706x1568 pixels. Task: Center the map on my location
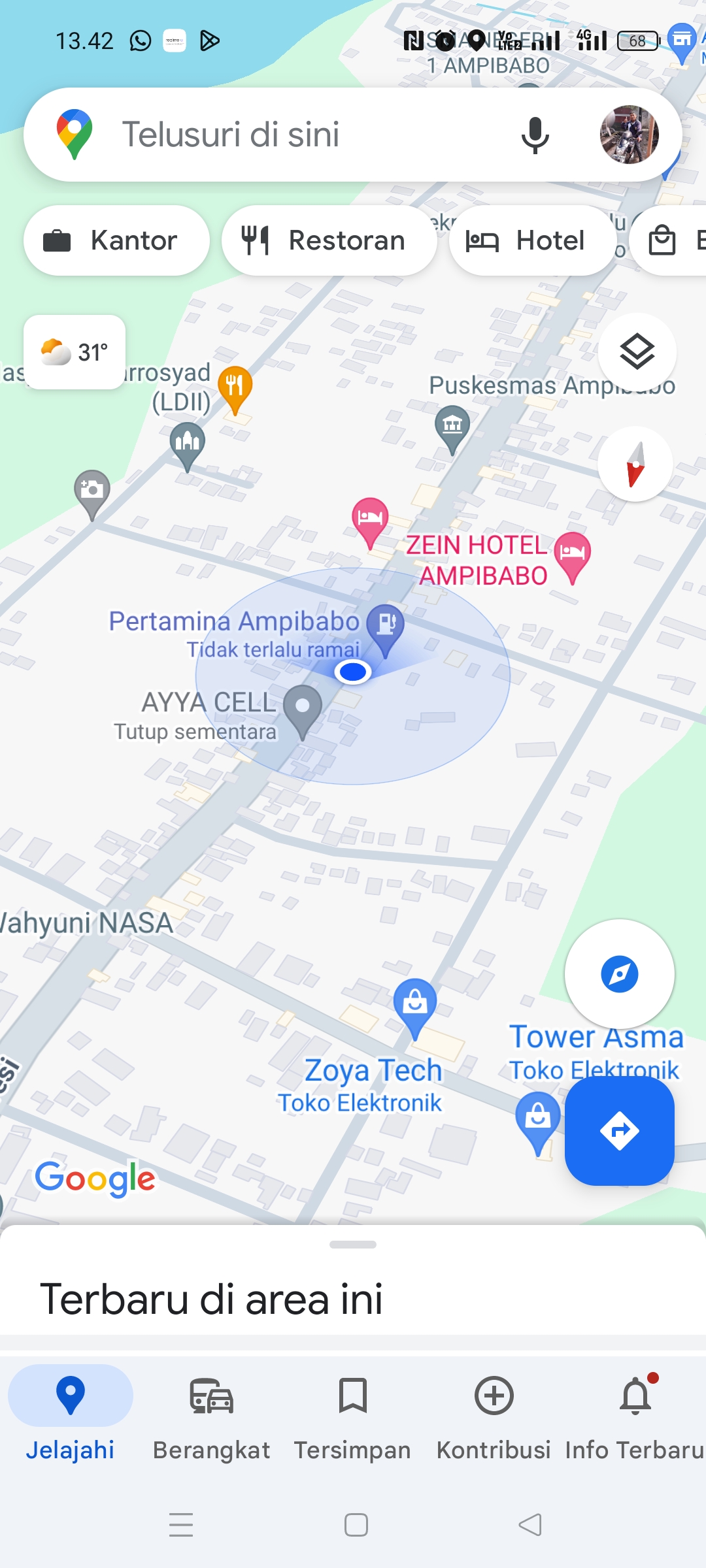click(620, 974)
